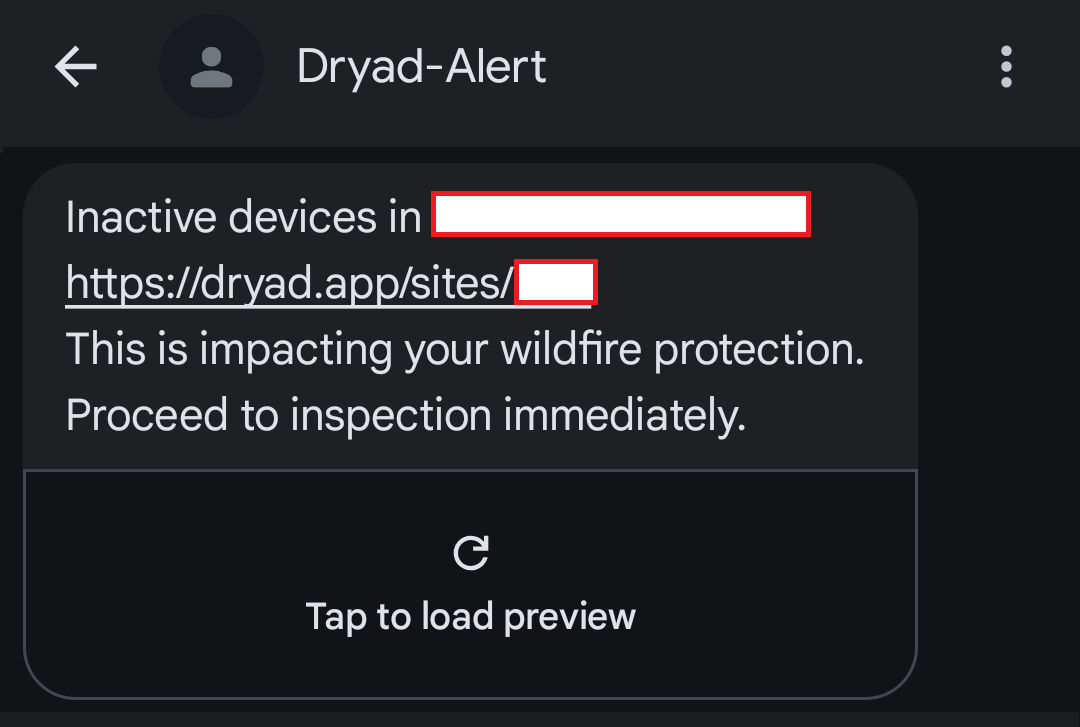Tap to load the link preview
Screen dimensions: 1080x727
470,583
